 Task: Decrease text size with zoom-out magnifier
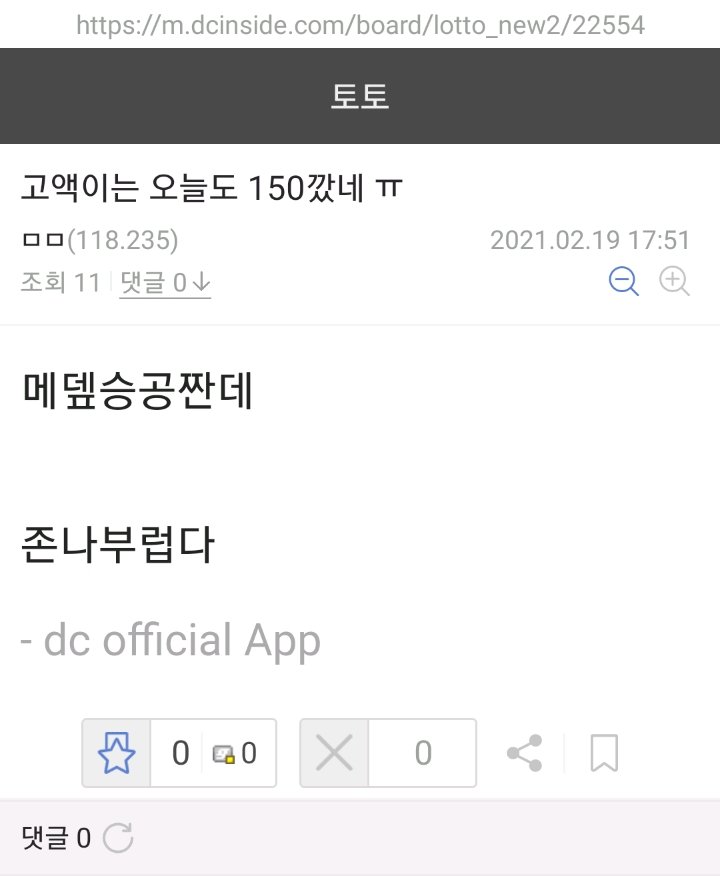click(624, 282)
